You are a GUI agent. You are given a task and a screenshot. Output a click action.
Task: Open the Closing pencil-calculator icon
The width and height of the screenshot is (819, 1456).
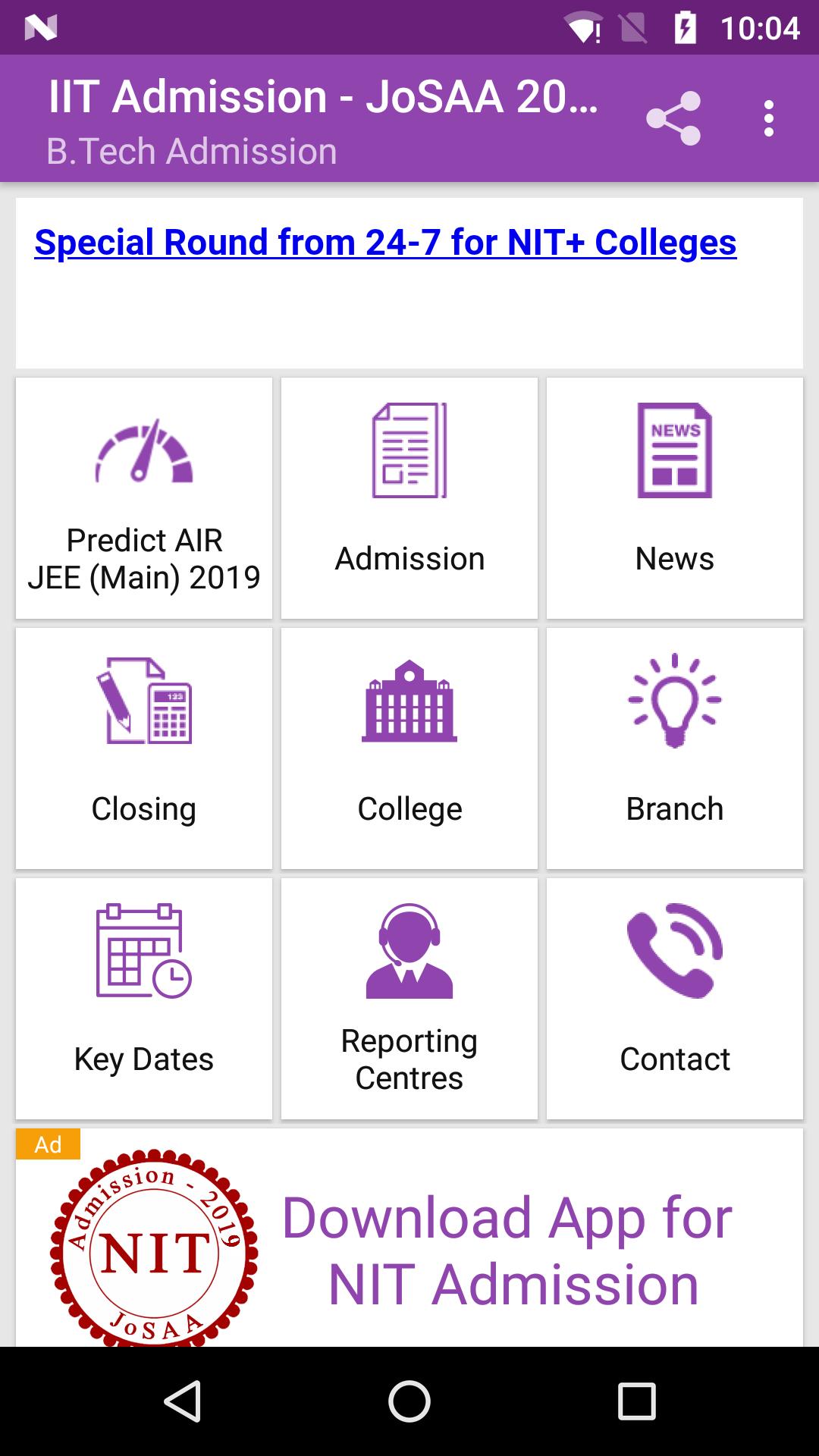(144, 701)
